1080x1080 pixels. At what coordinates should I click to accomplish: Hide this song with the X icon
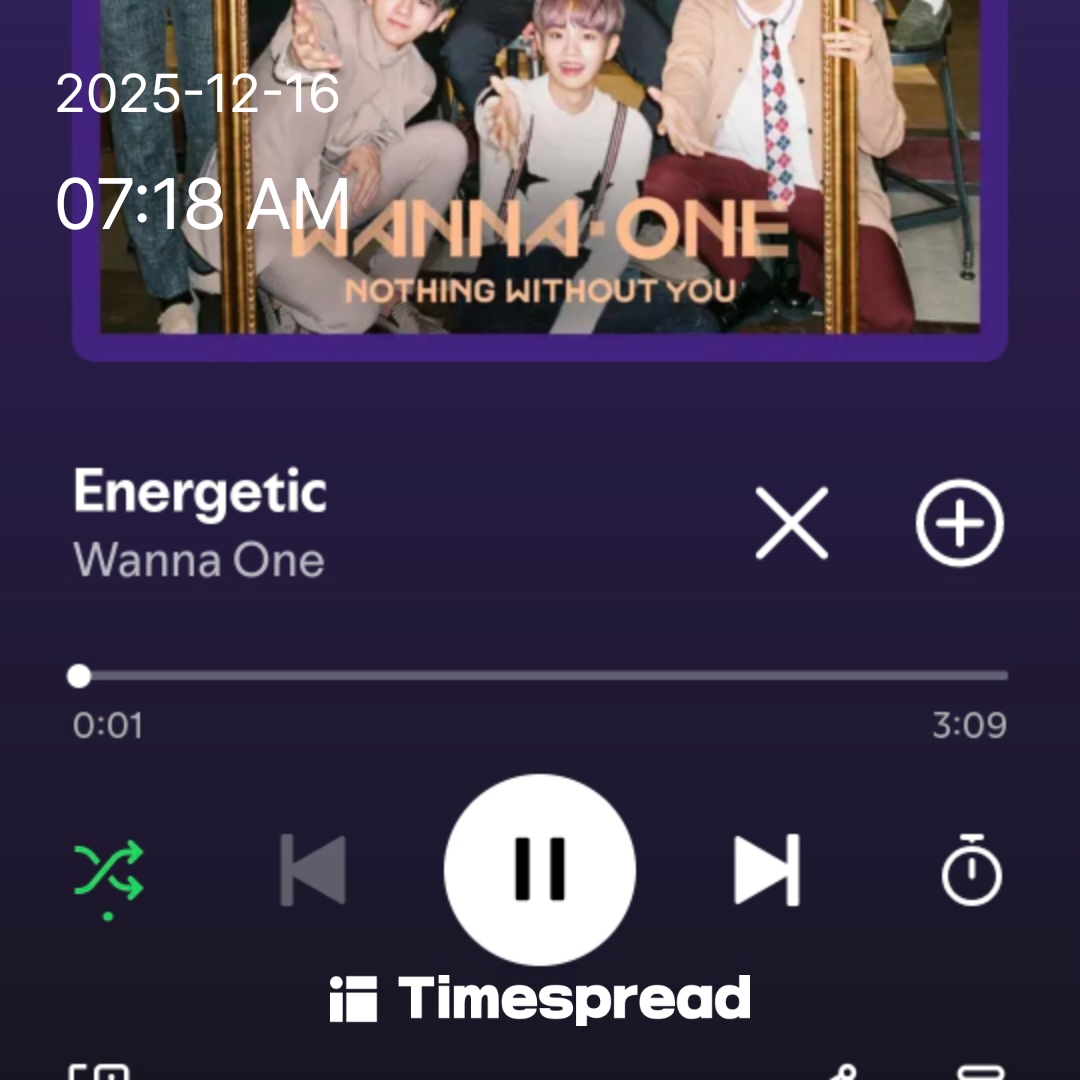point(792,523)
